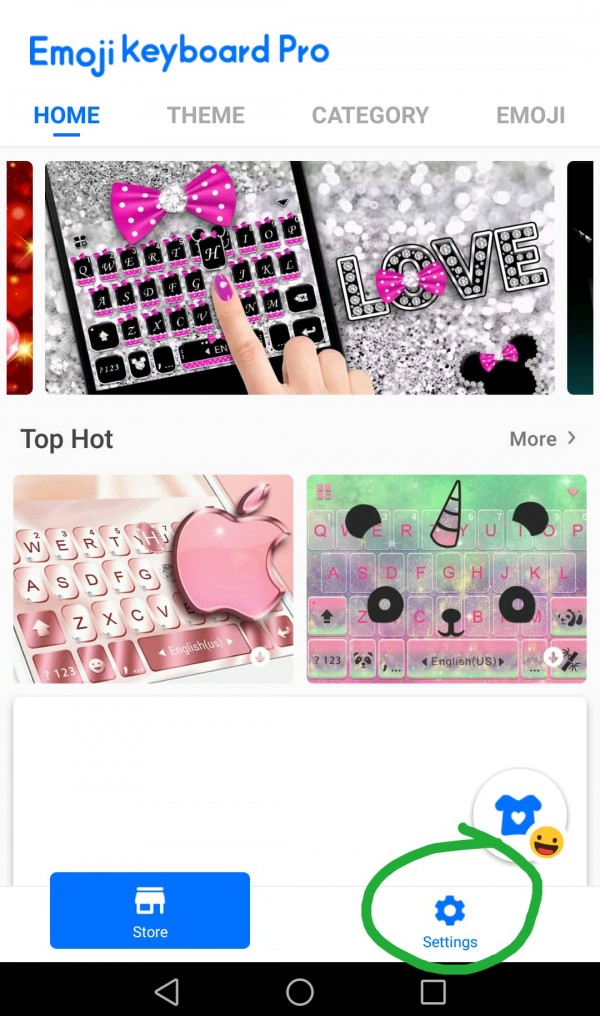Viewport: 600px width, 1016px height.
Task: Tap the floating shirt theme button
Action: 519,815
